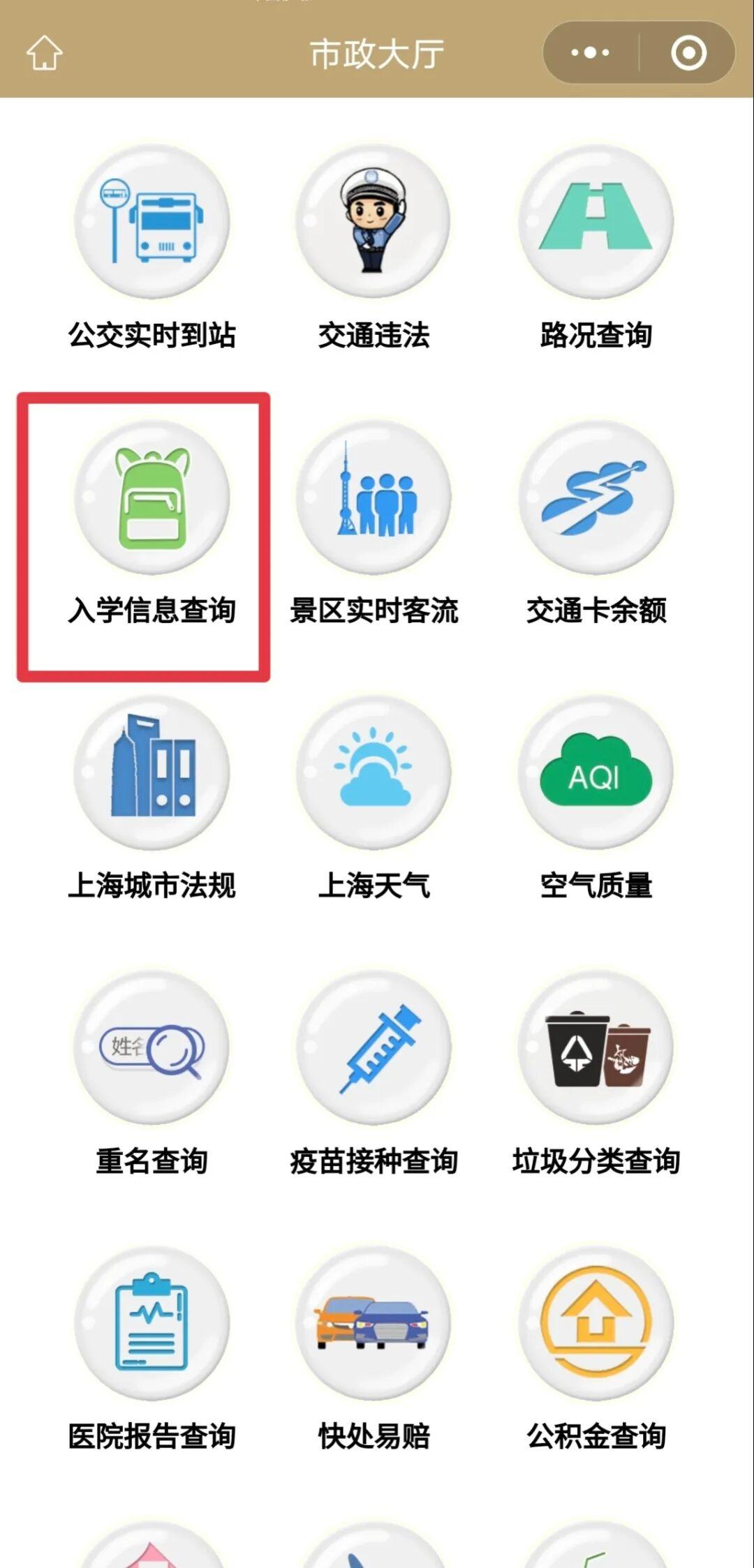This screenshot has height=1568, width=754.
Task: View 景区实时客流 scenic area crowds
Action: (x=374, y=498)
